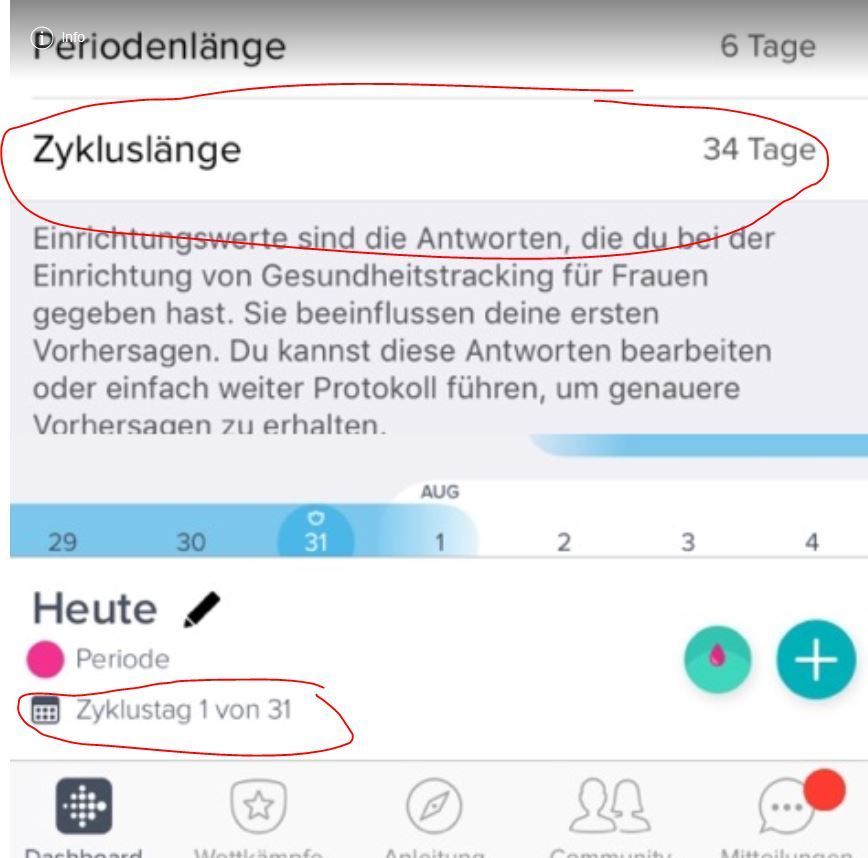Open the Anleitung tab
This screenshot has width=868, height=858.
click(x=434, y=812)
